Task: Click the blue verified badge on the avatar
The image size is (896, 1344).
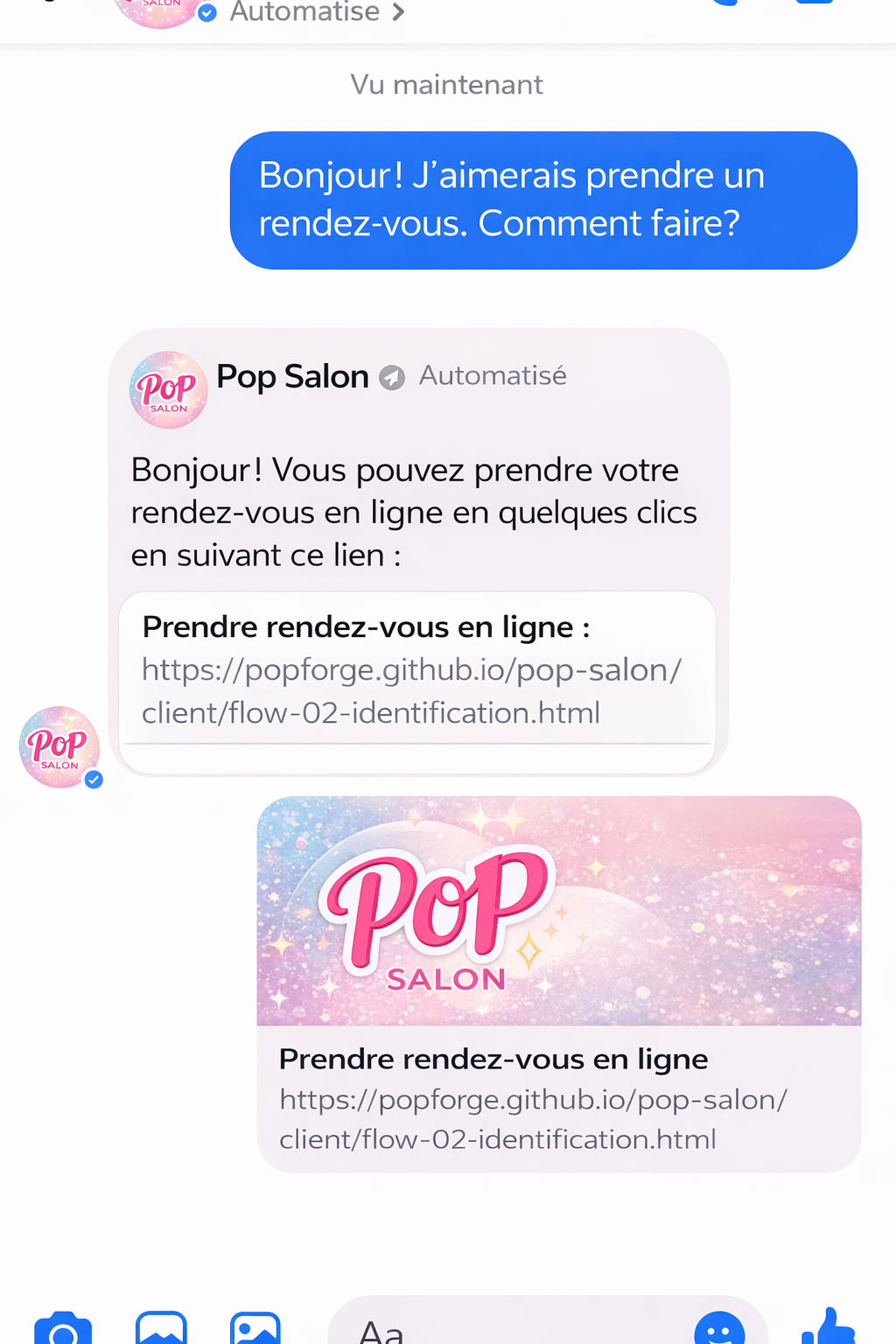Action: [x=206, y=13]
